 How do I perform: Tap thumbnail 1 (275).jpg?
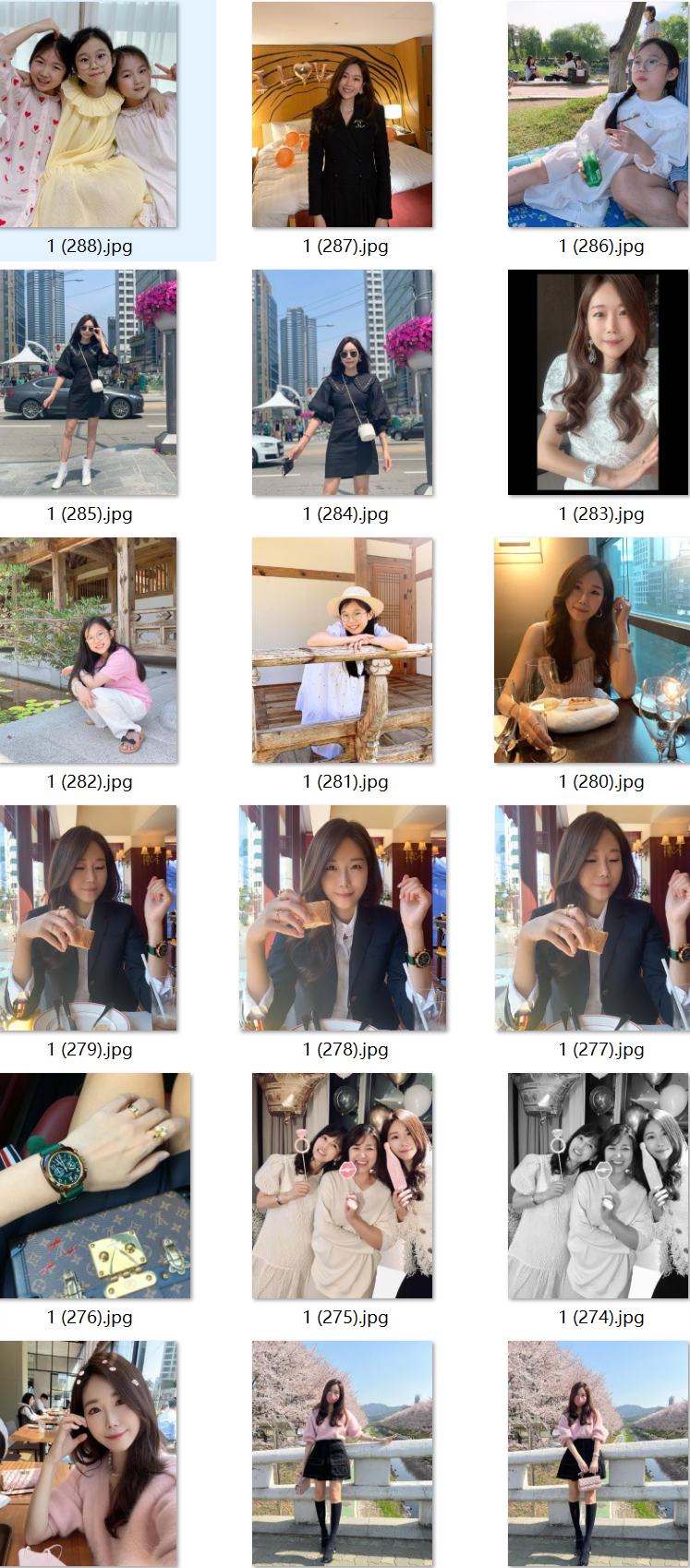(x=342, y=1186)
